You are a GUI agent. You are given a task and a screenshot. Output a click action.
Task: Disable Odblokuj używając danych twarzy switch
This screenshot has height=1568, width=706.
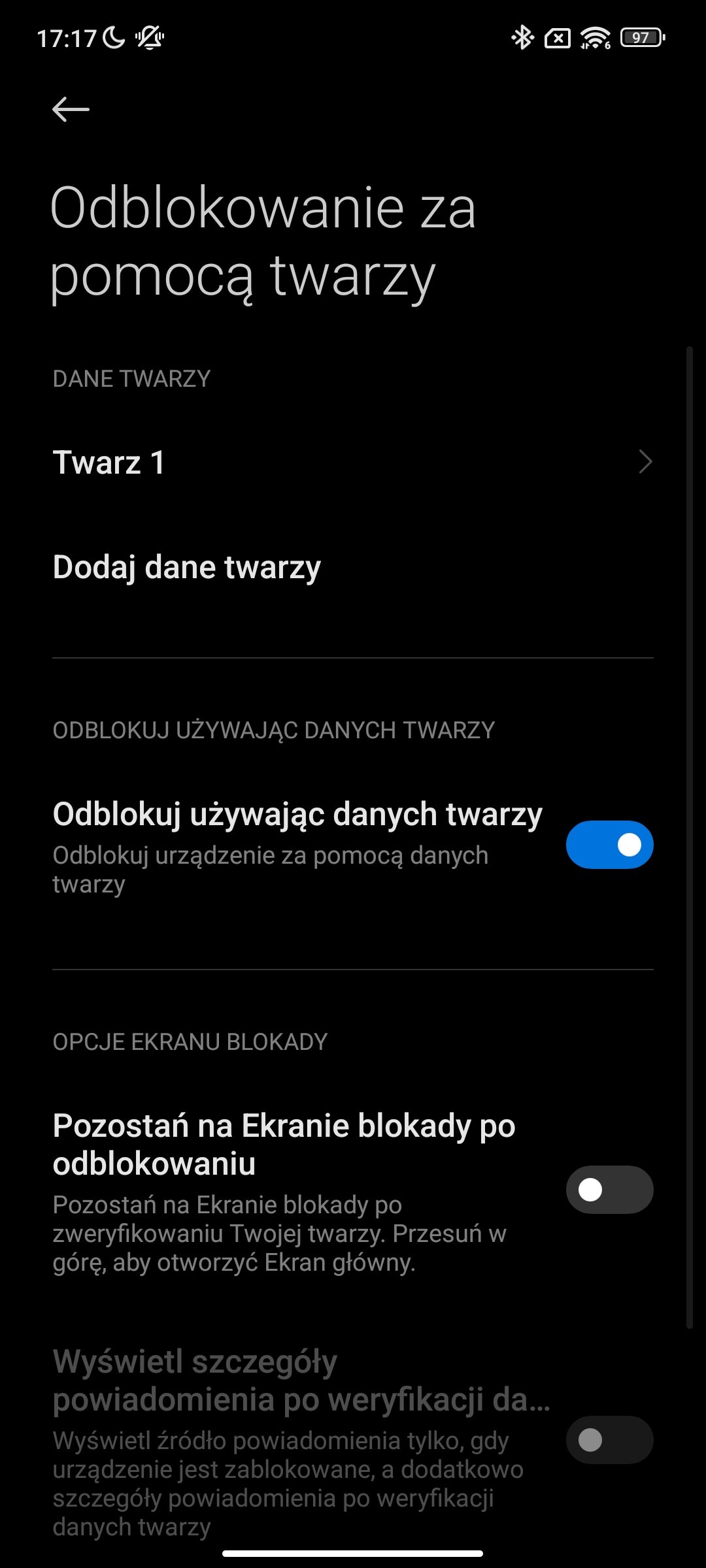(x=609, y=845)
